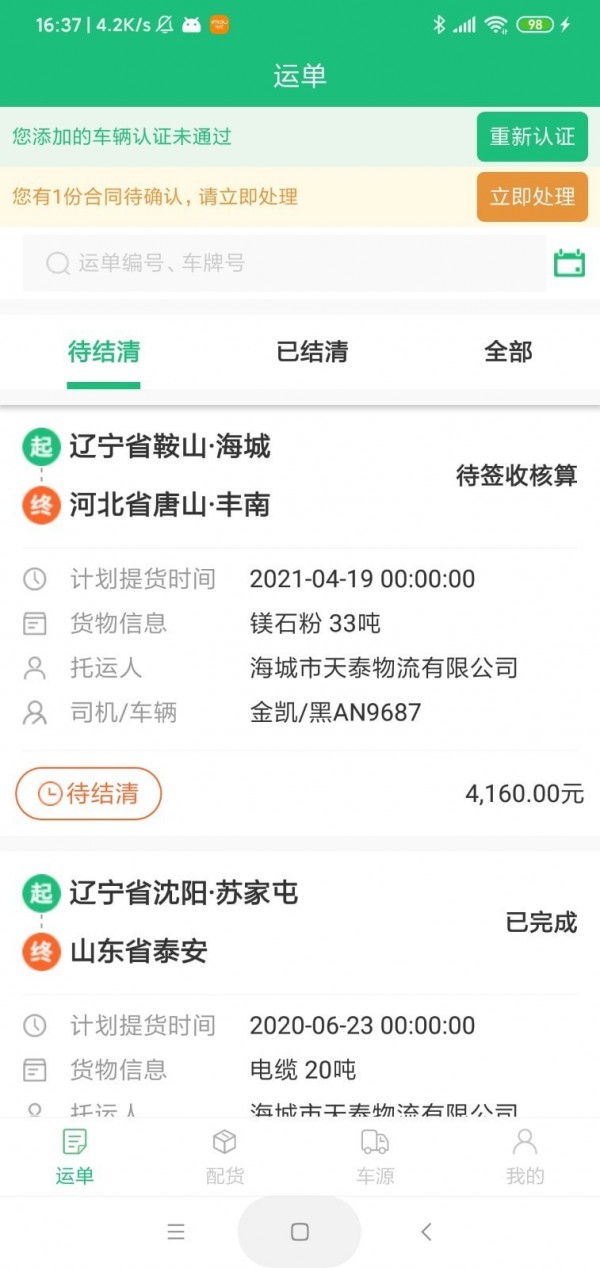Tap the 待结清 button on the 4,160.00元 order
Image resolution: width=600 pixels, height=1268 pixels.
point(89,794)
